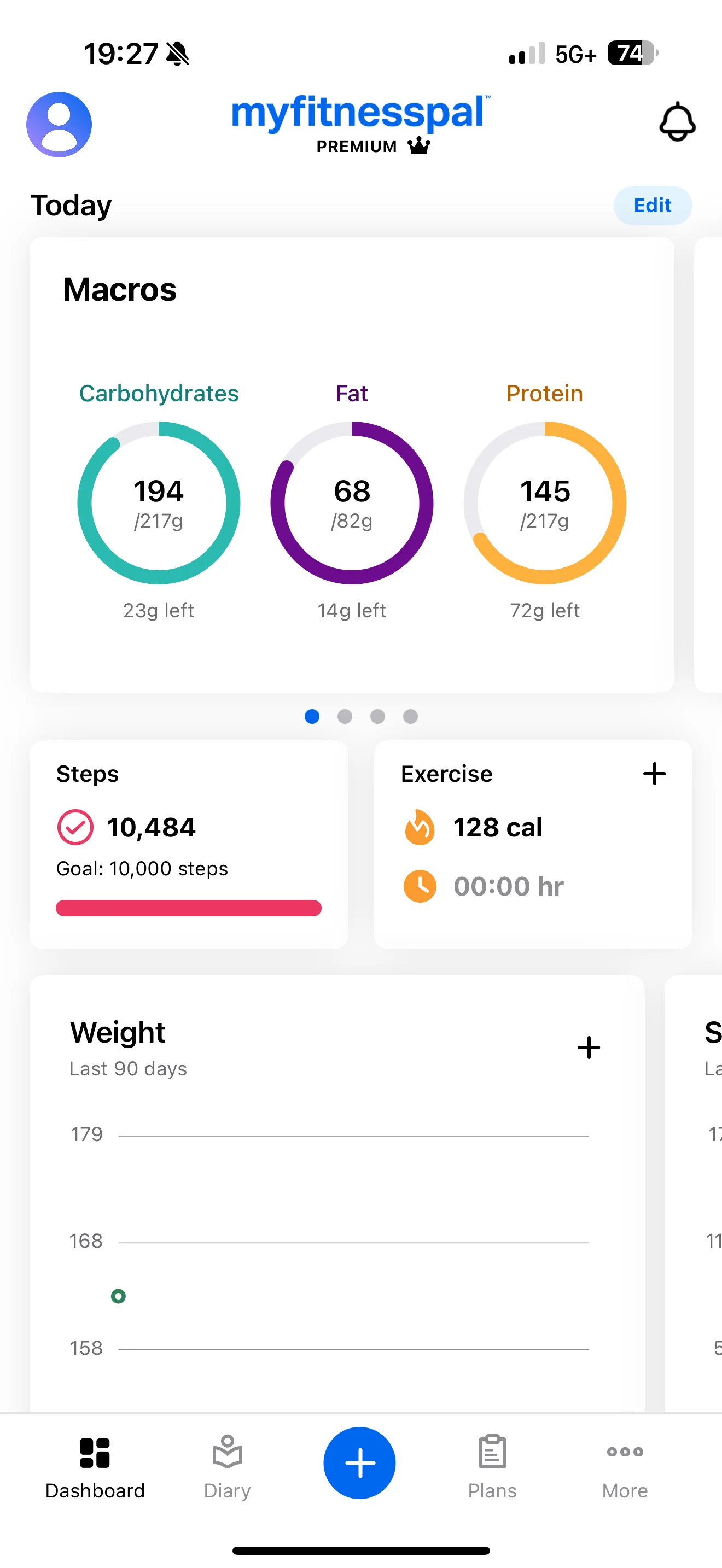Open the Steps card
722x1568 pixels.
tap(189, 844)
